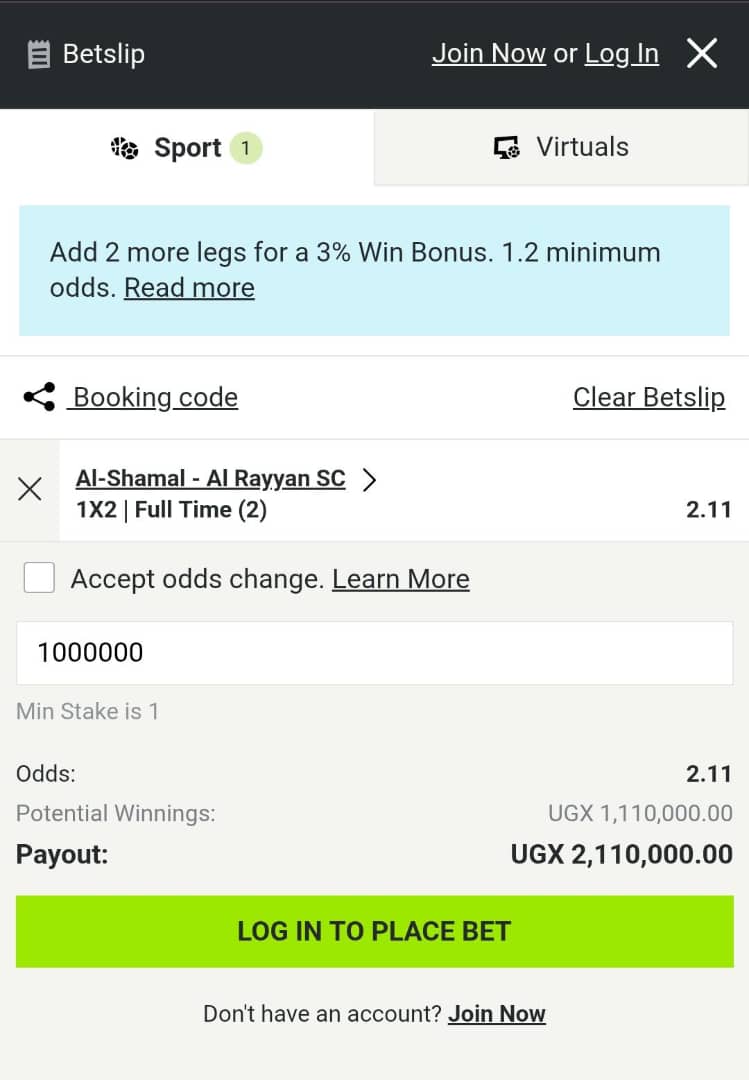Click the soccer ball icon on Sport tab
The height and width of the screenshot is (1080, 749).
click(124, 147)
